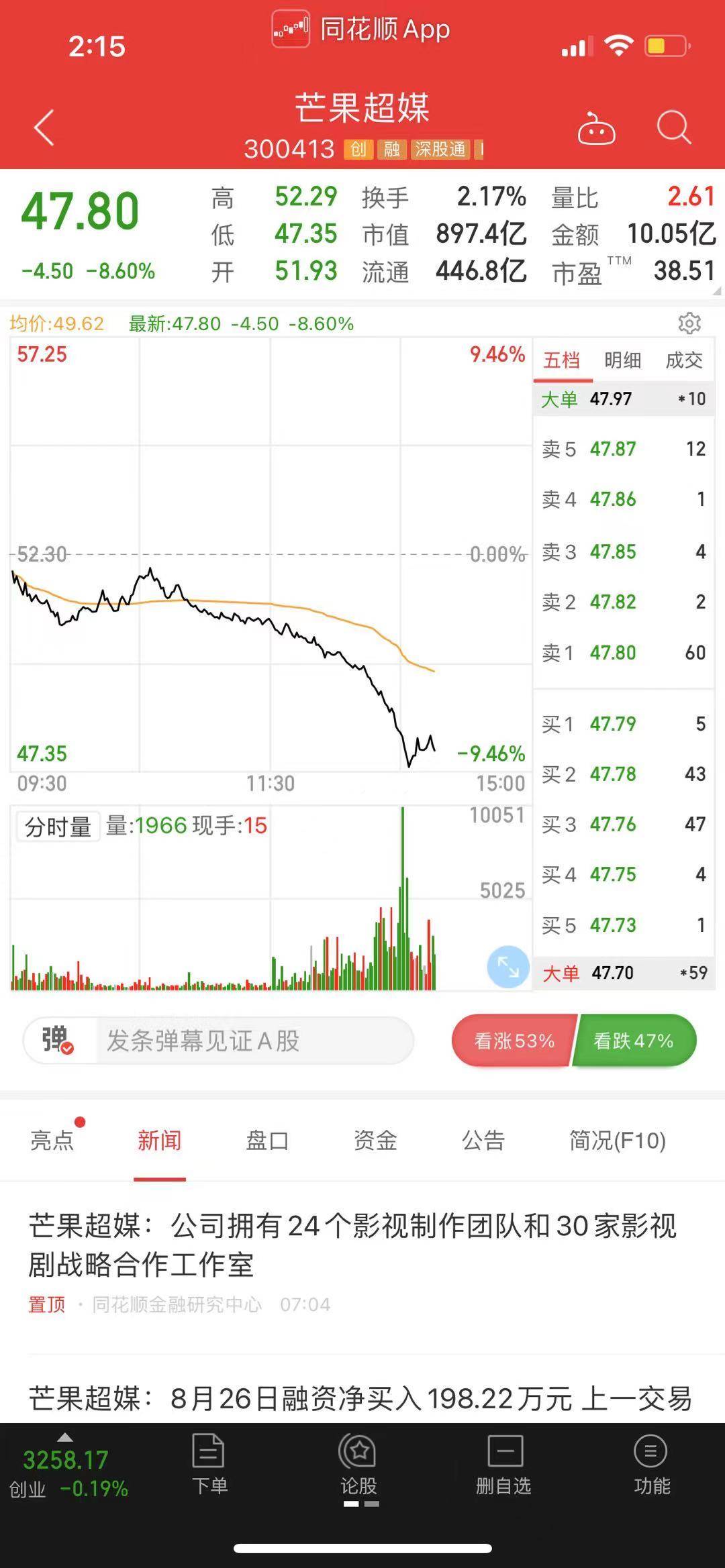Open chart settings gear
Viewport: 725px width, 1568px height.
point(689,323)
